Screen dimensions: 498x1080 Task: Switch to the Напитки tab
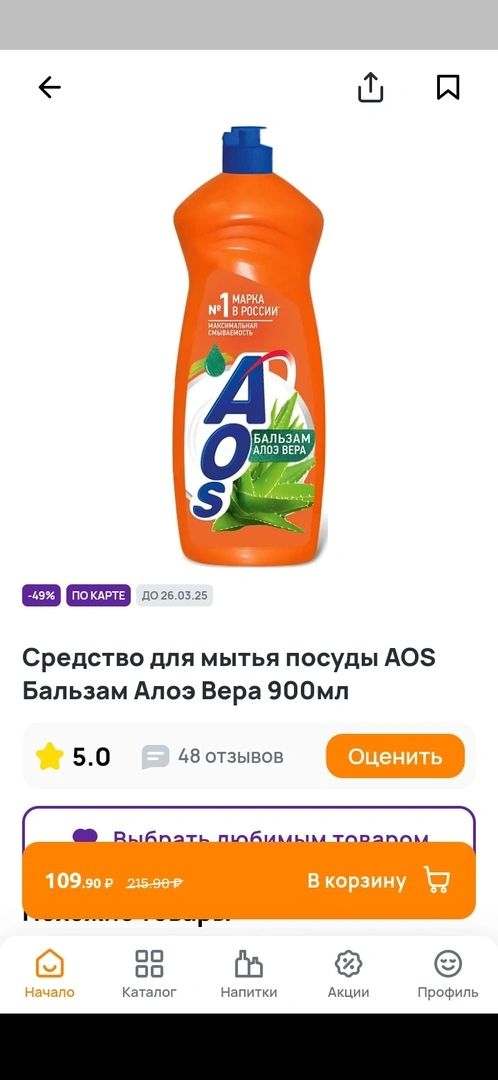click(249, 974)
